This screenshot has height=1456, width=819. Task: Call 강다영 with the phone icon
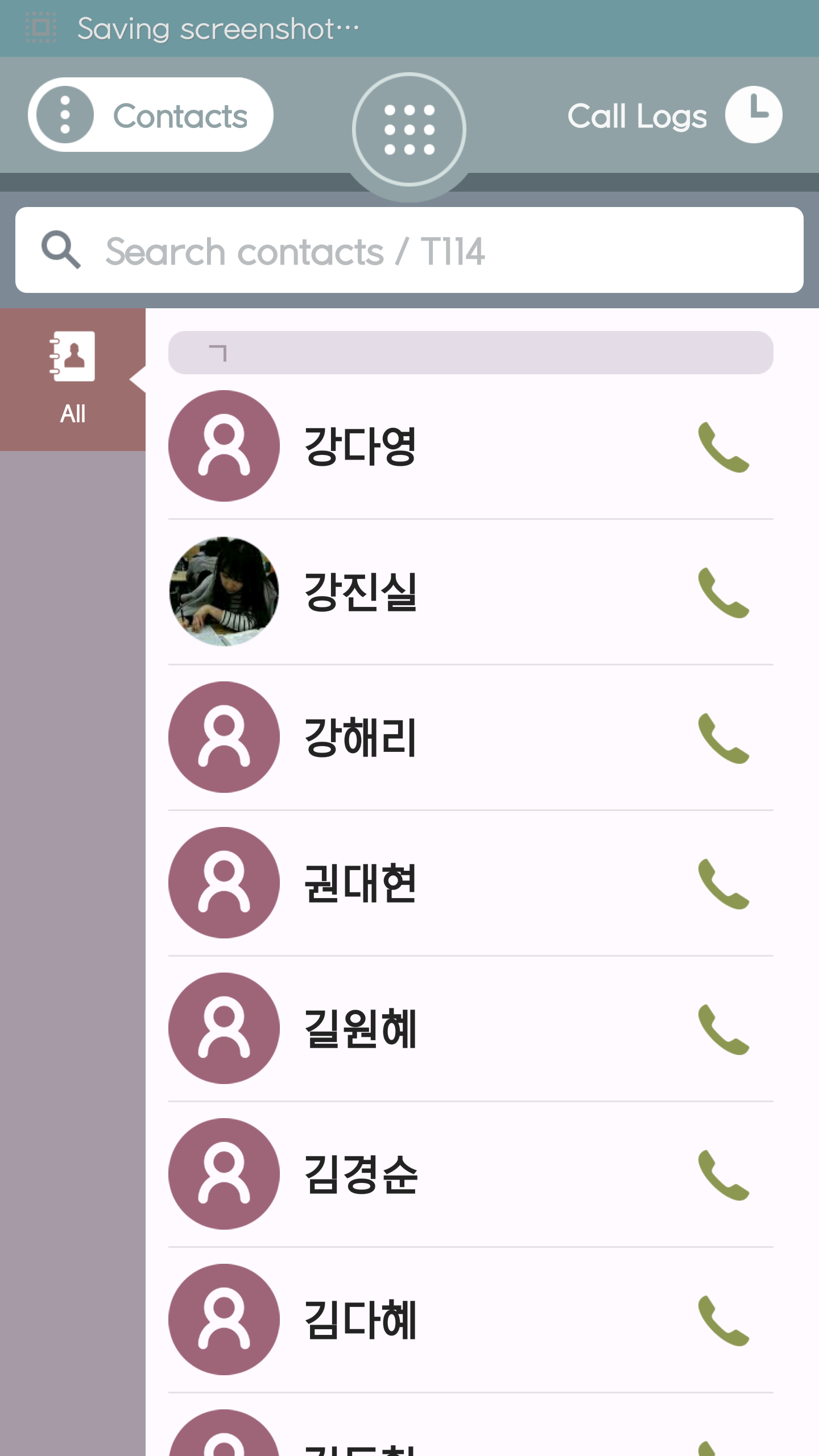(x=723, y=447)
